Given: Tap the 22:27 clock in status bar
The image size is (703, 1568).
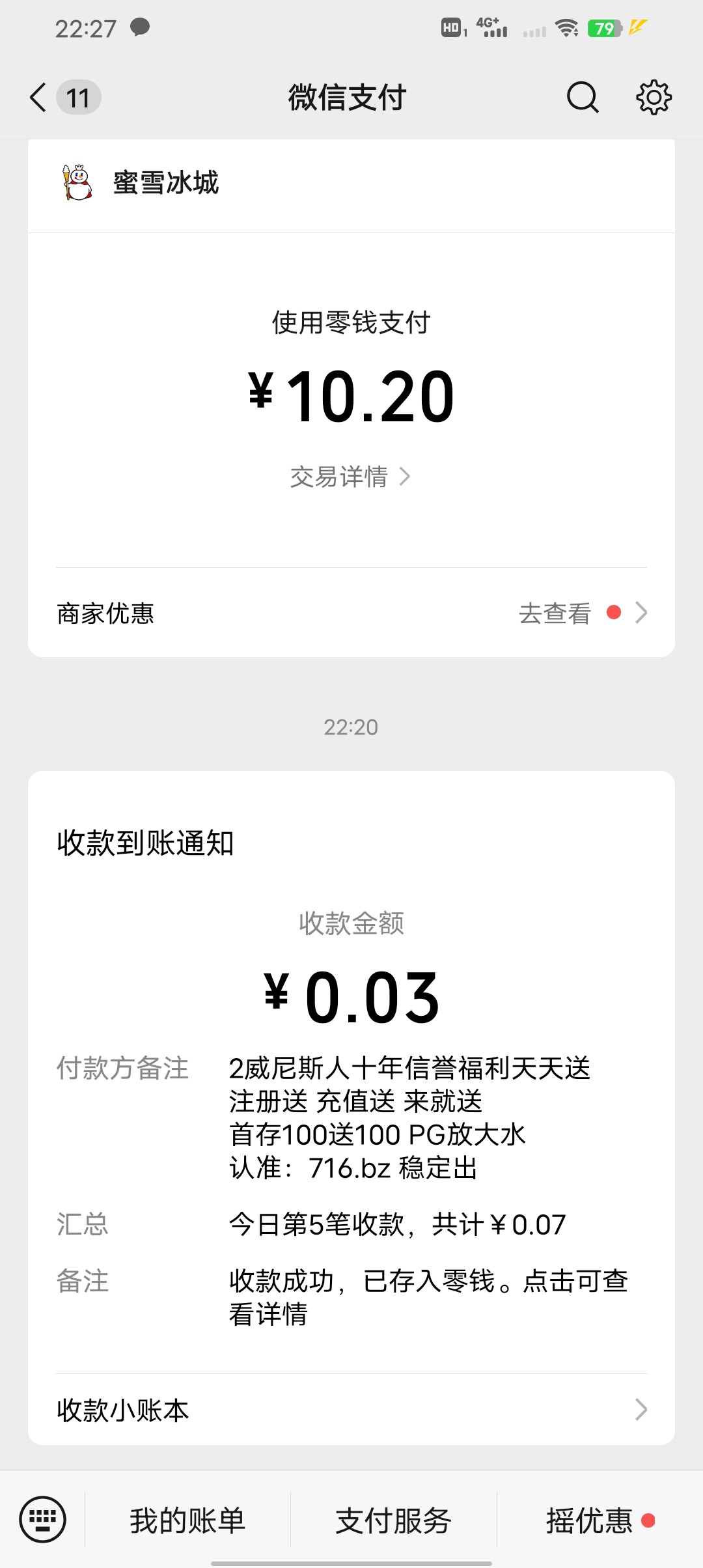Looking at the screenshot, I should (x=85, y=29).
